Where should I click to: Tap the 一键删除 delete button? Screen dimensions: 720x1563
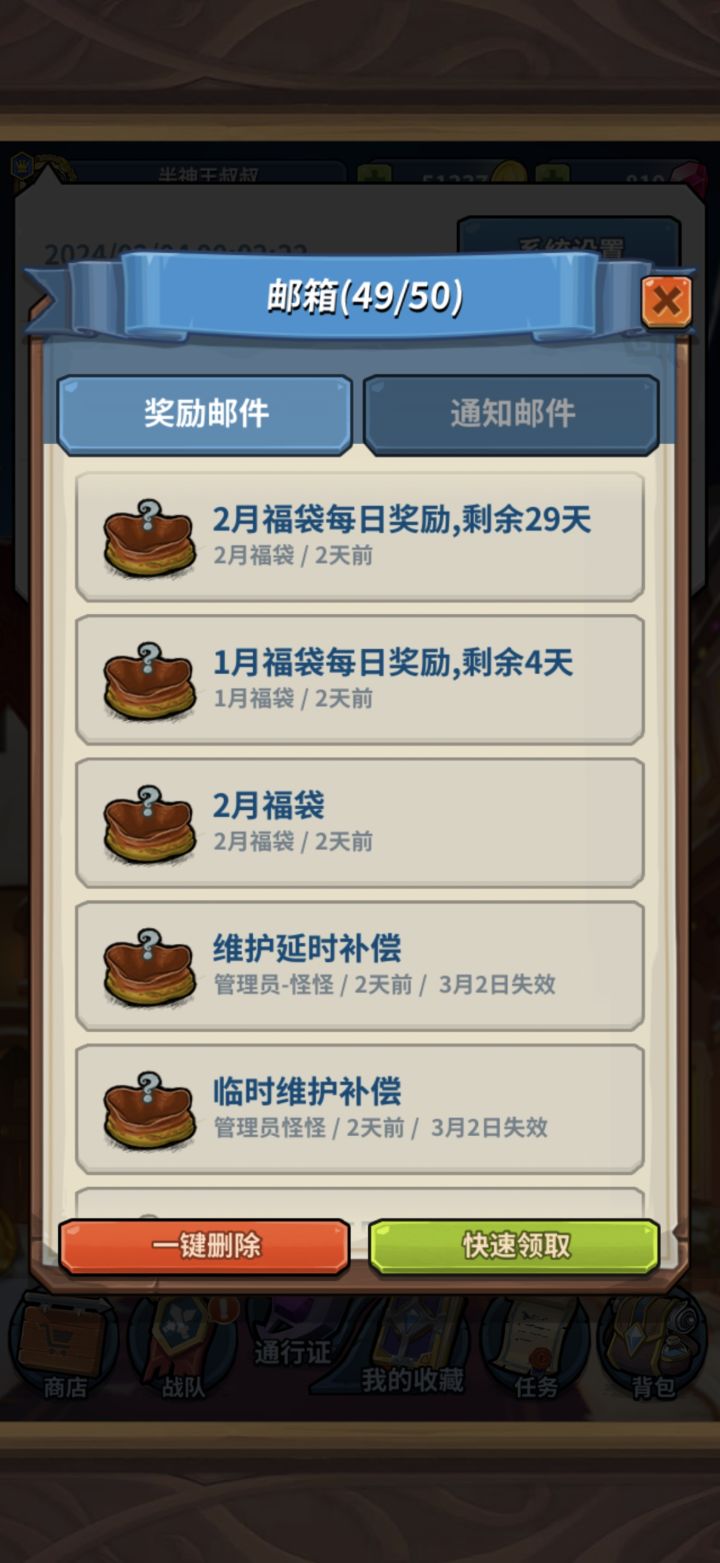point(204,1245)
